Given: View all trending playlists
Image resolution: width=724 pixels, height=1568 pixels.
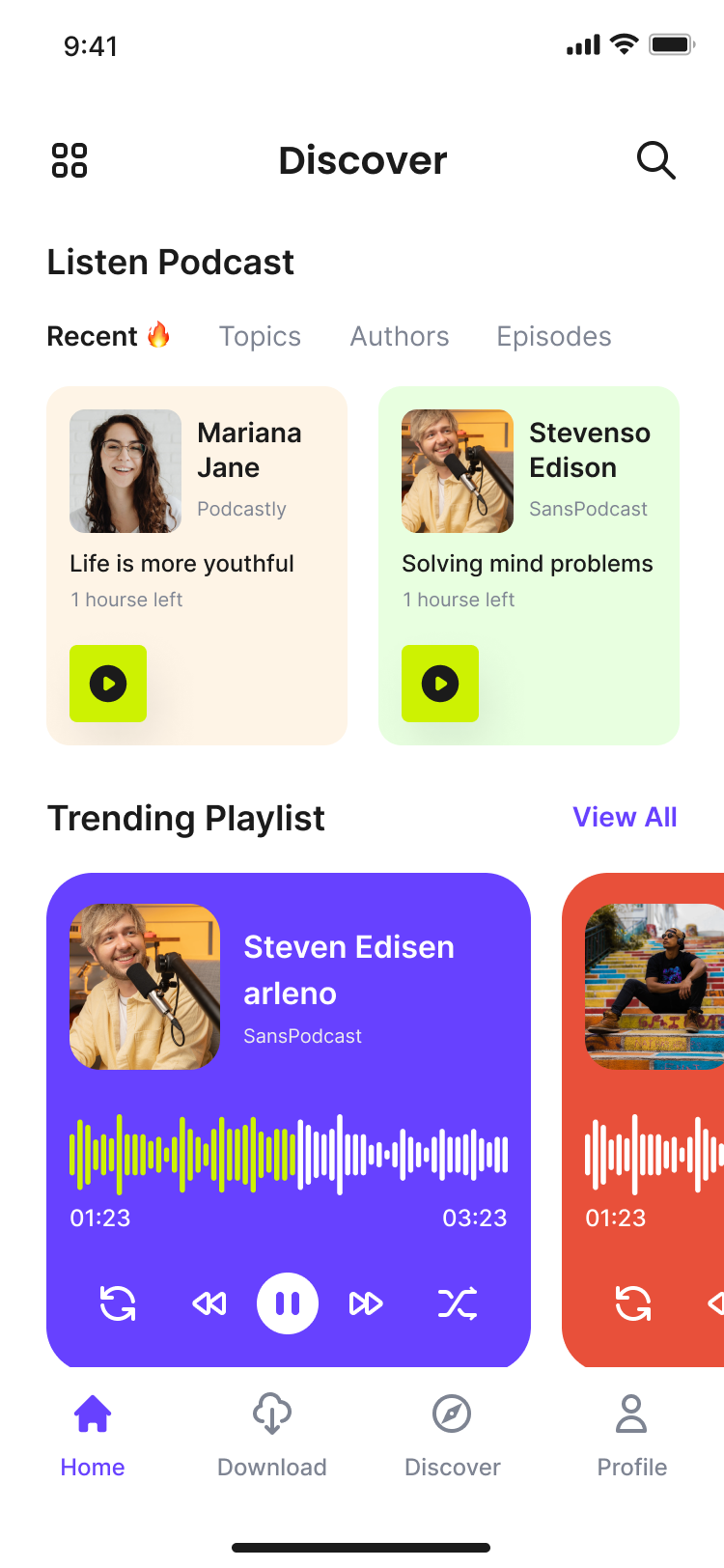Looking at the screenshot, I should click(625, 817).
